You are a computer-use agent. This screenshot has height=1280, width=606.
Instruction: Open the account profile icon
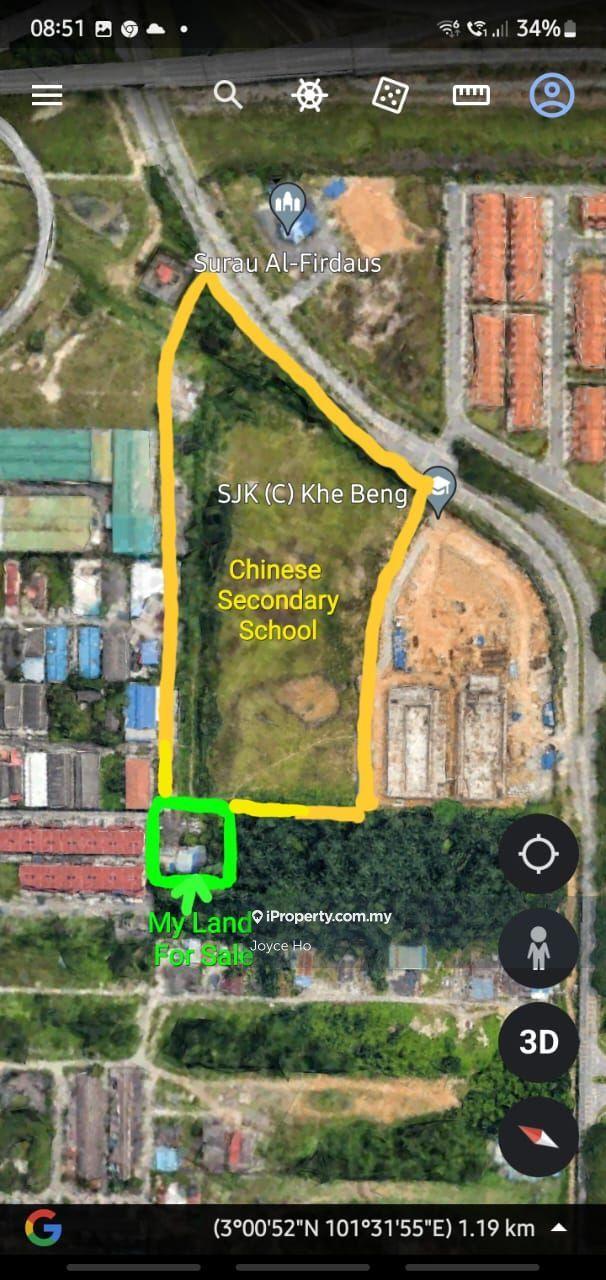[x=552, y=95]
